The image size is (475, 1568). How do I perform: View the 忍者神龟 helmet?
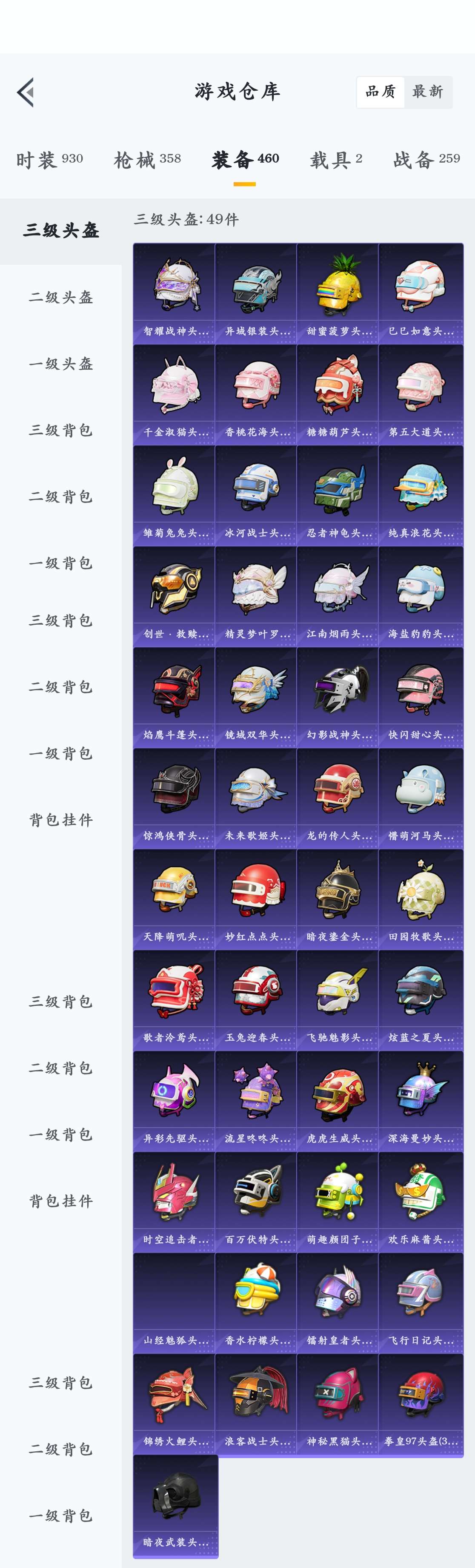point(338,495)
